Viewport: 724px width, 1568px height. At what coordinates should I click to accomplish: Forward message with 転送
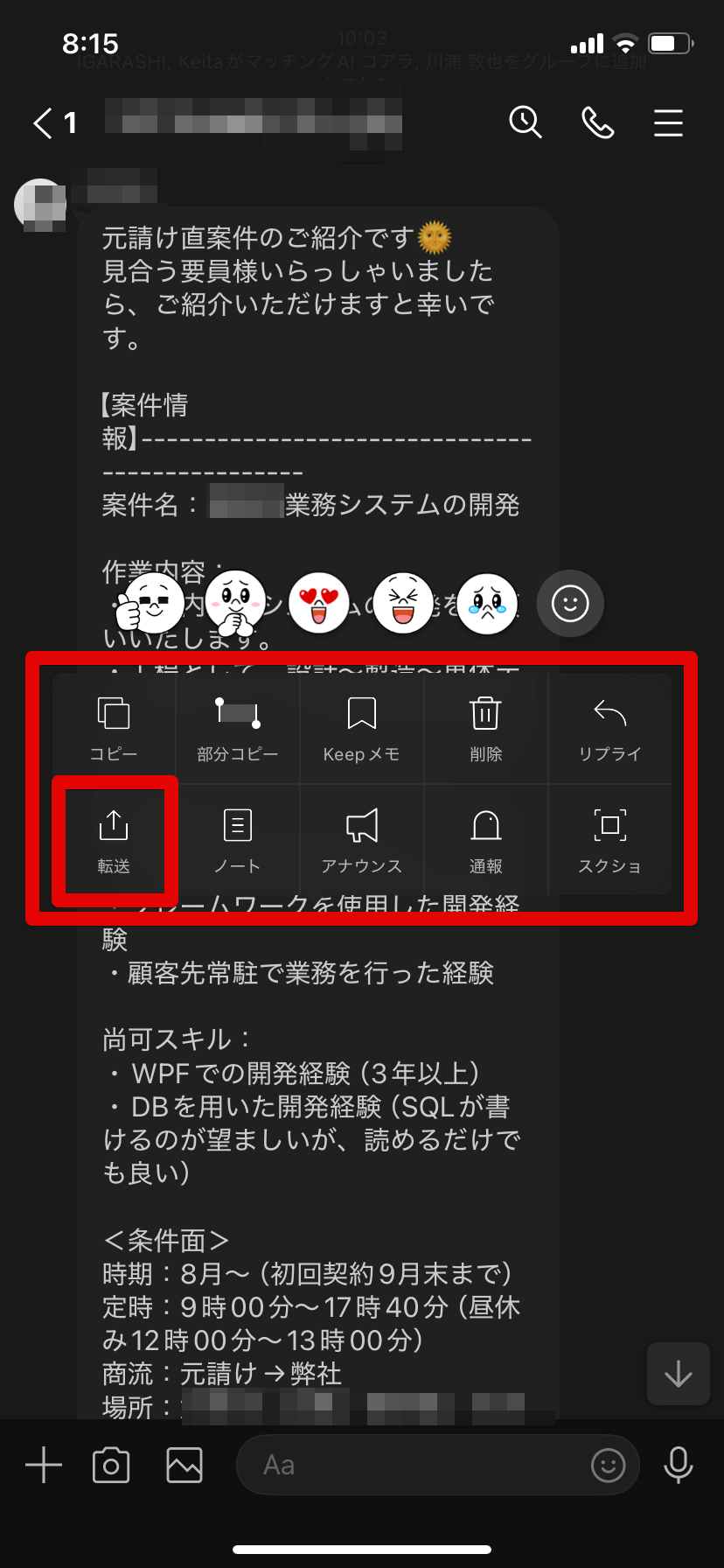point(114,840)
